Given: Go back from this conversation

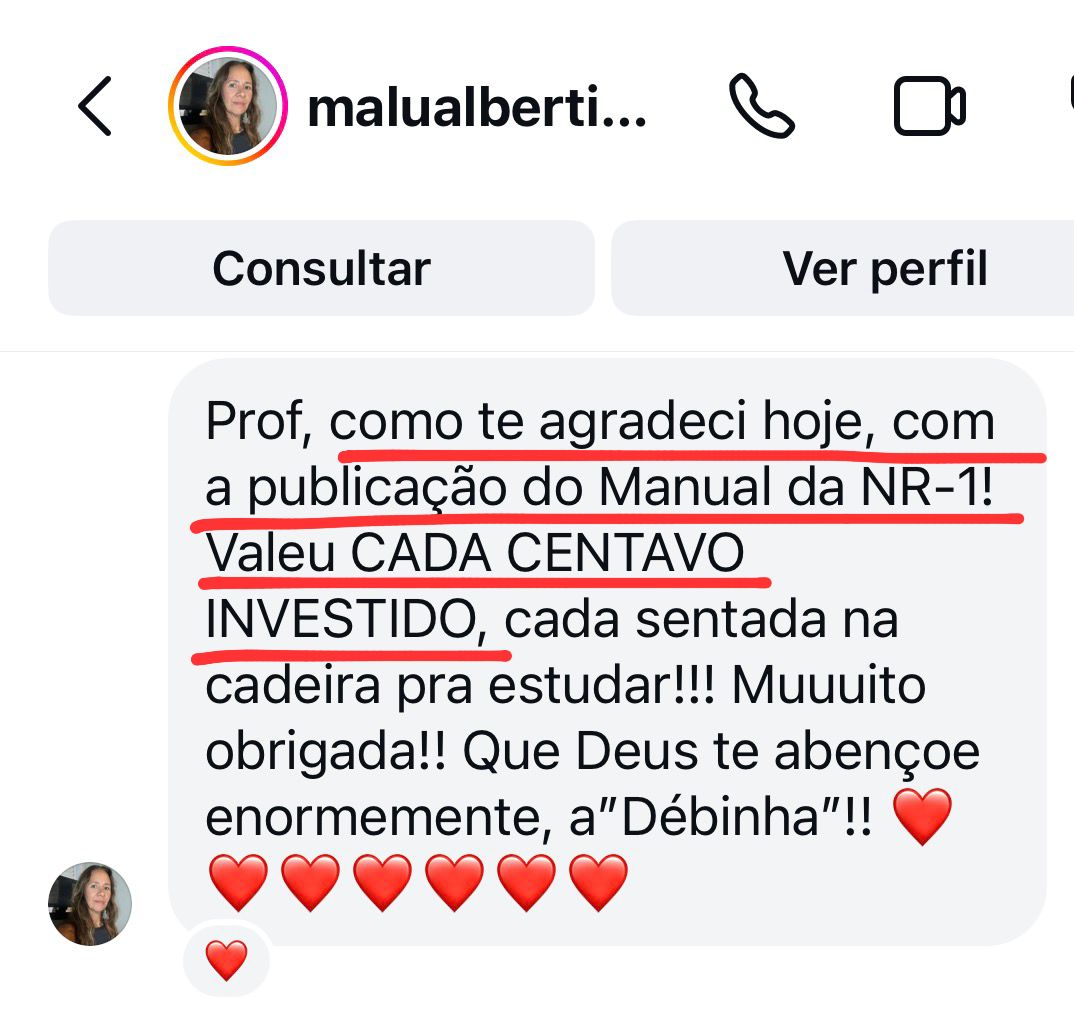Looking at the screenshot, I should click(x=95, y=105).
